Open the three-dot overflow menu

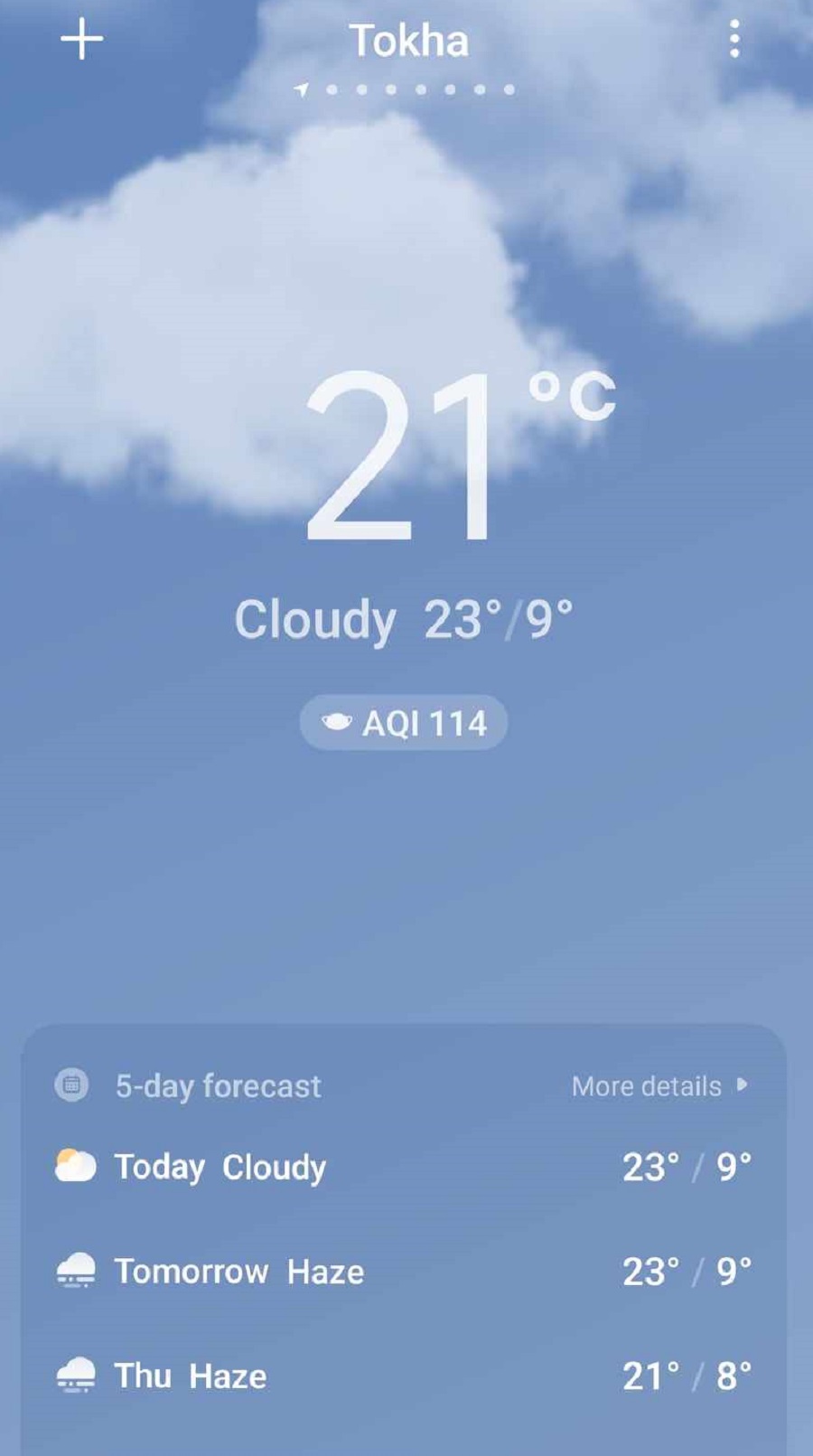pyautogui.click(x=734, y=40)
